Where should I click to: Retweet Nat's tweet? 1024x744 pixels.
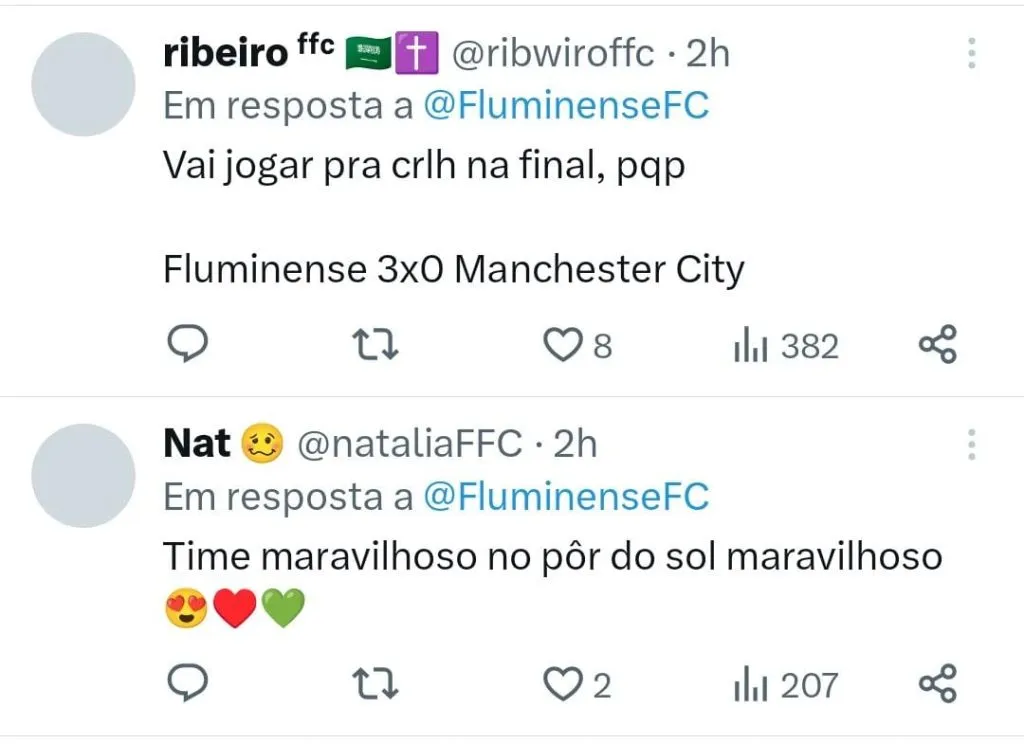tap(378, 685)
